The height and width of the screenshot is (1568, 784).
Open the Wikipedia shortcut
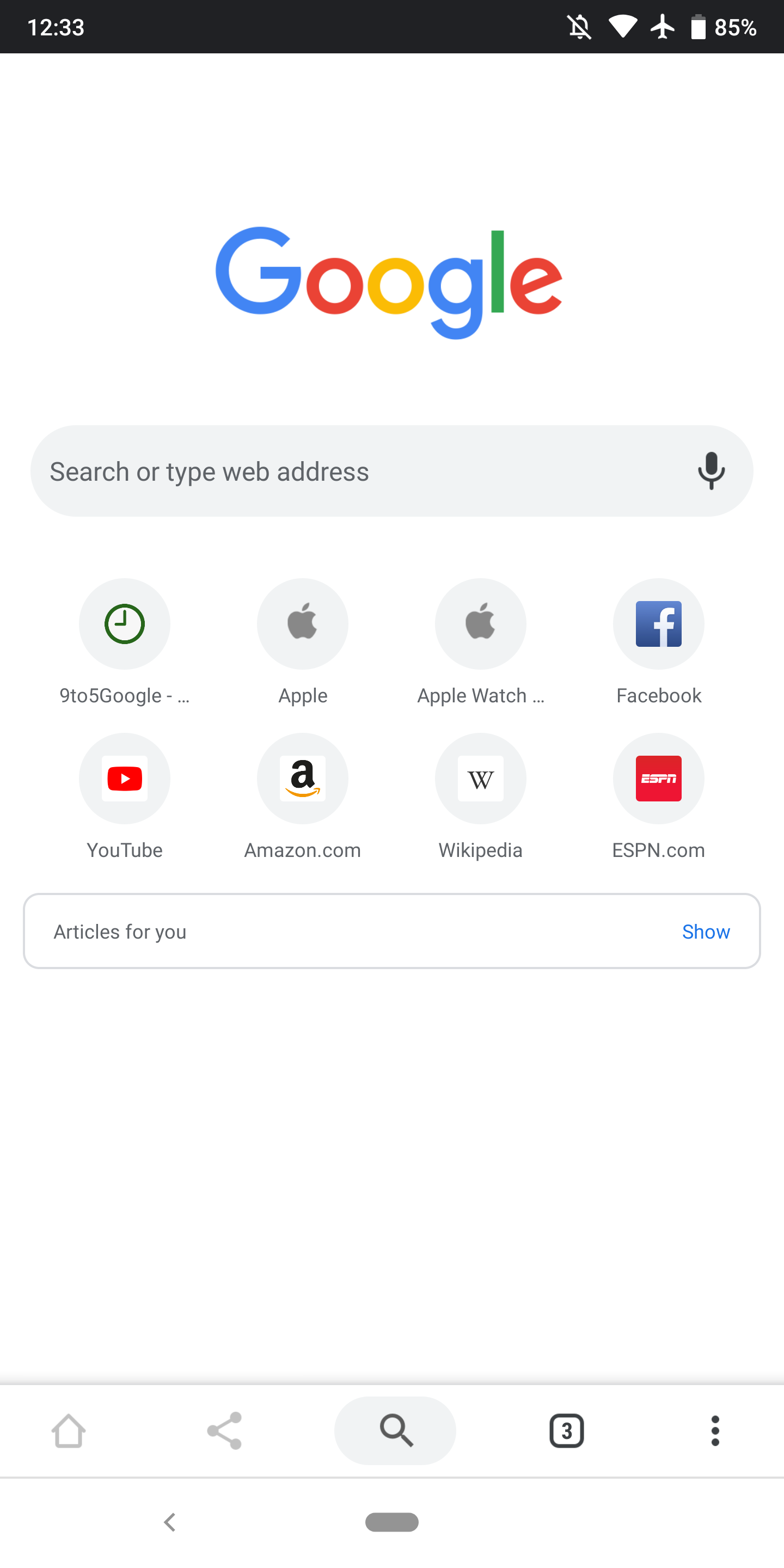click(480, 779)
